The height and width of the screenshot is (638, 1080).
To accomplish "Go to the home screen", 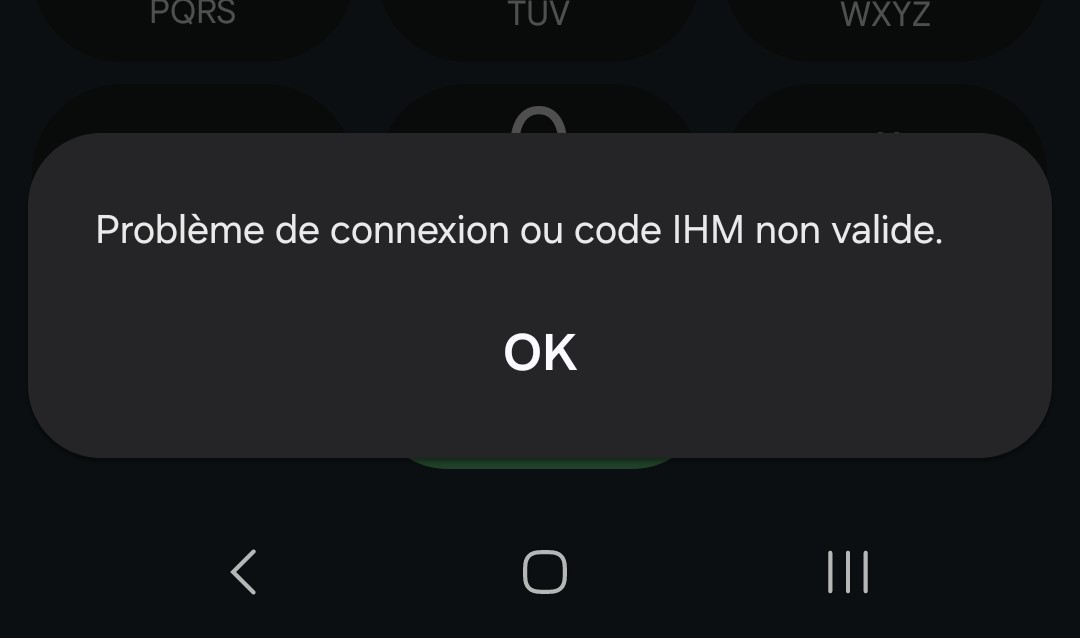I will [x=544, y=572].
